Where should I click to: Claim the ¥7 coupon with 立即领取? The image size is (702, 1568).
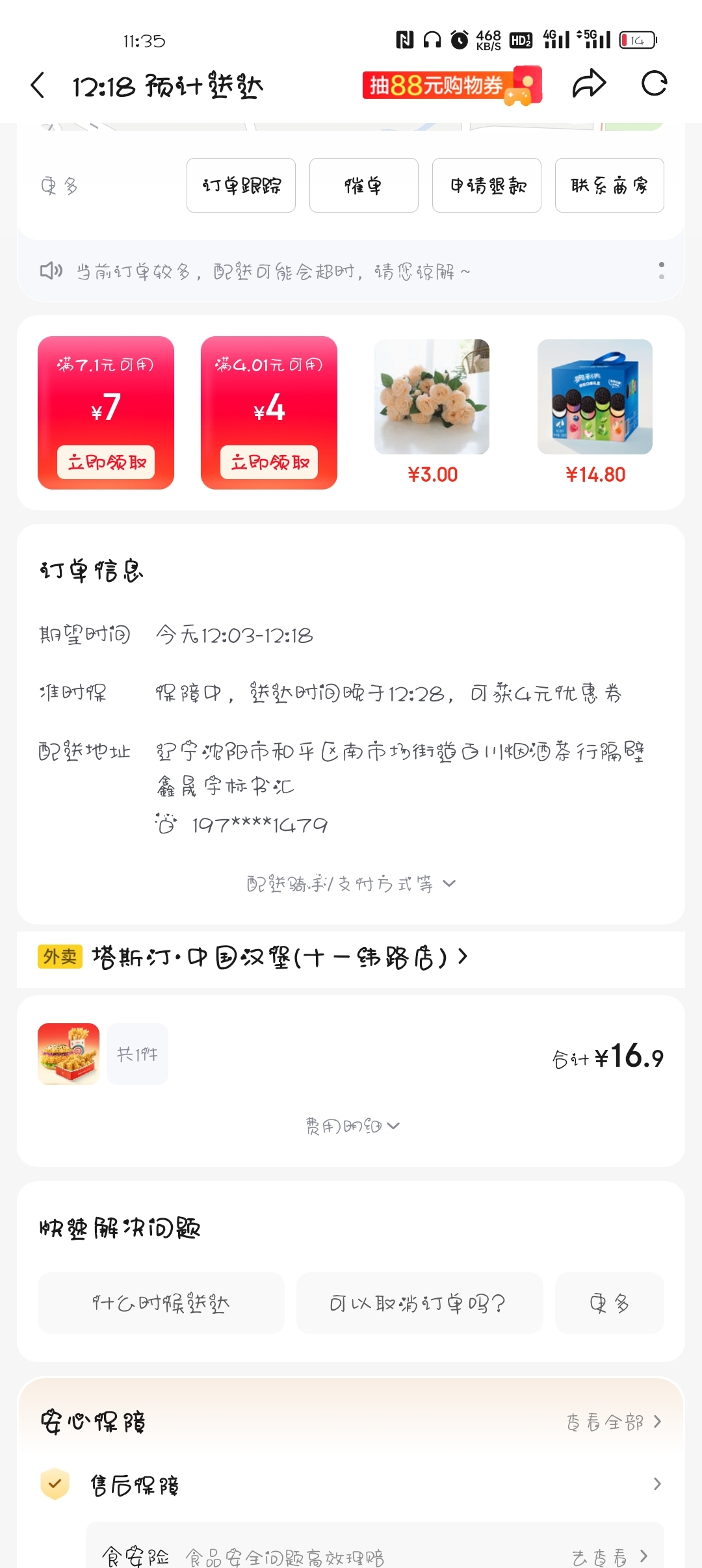pyautogui.click(x=106, y=462)
